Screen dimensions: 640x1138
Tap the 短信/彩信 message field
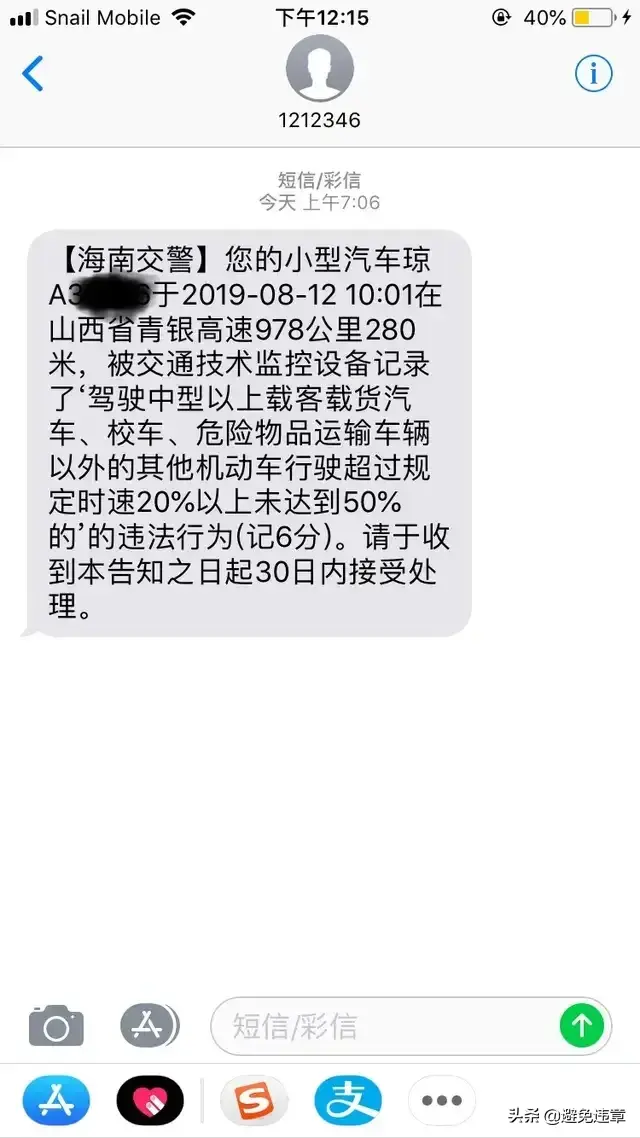[x=385, y=1026]
